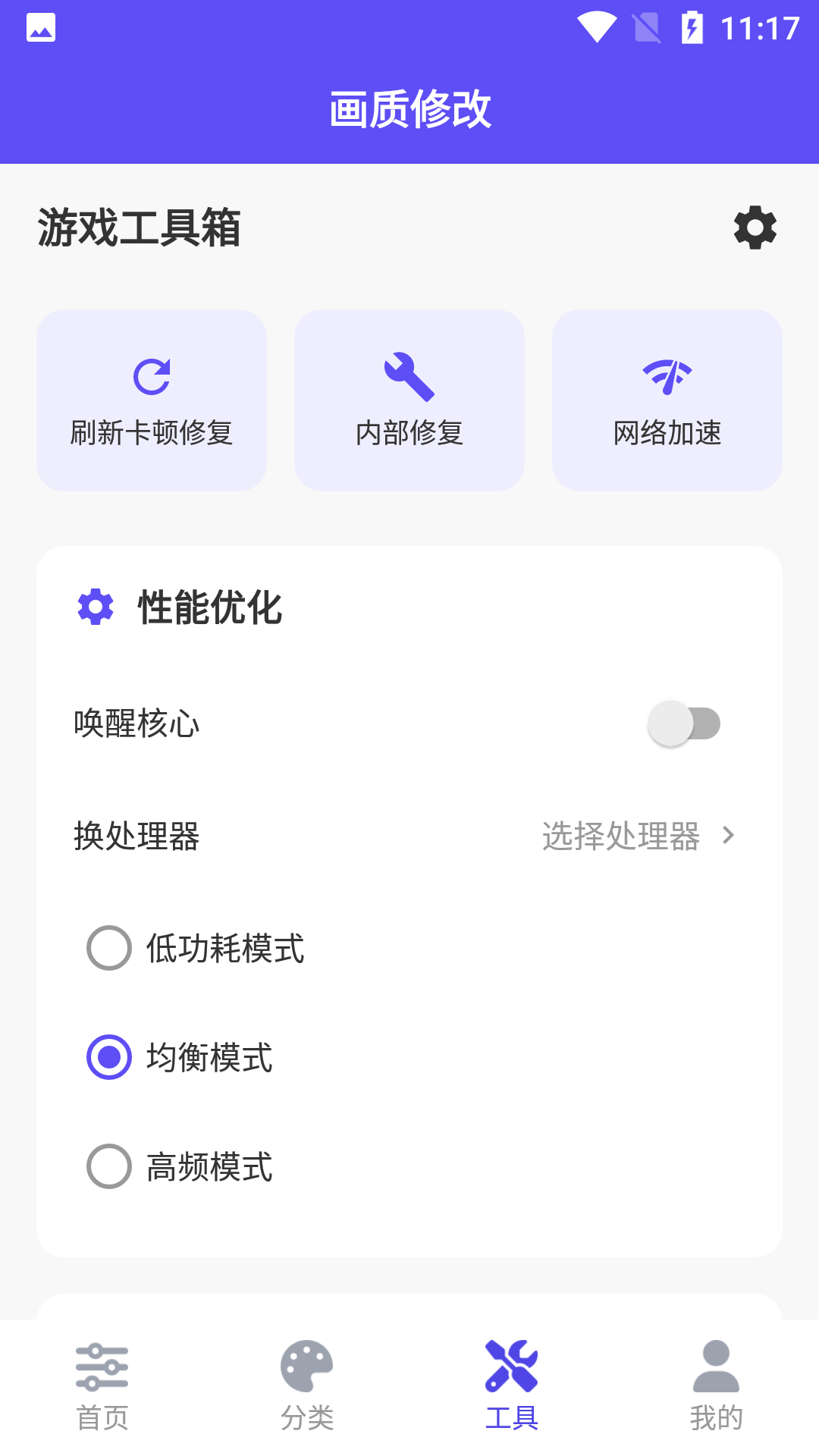Go to the 分类 tab
The image size is (819, 1456).
307,1386
